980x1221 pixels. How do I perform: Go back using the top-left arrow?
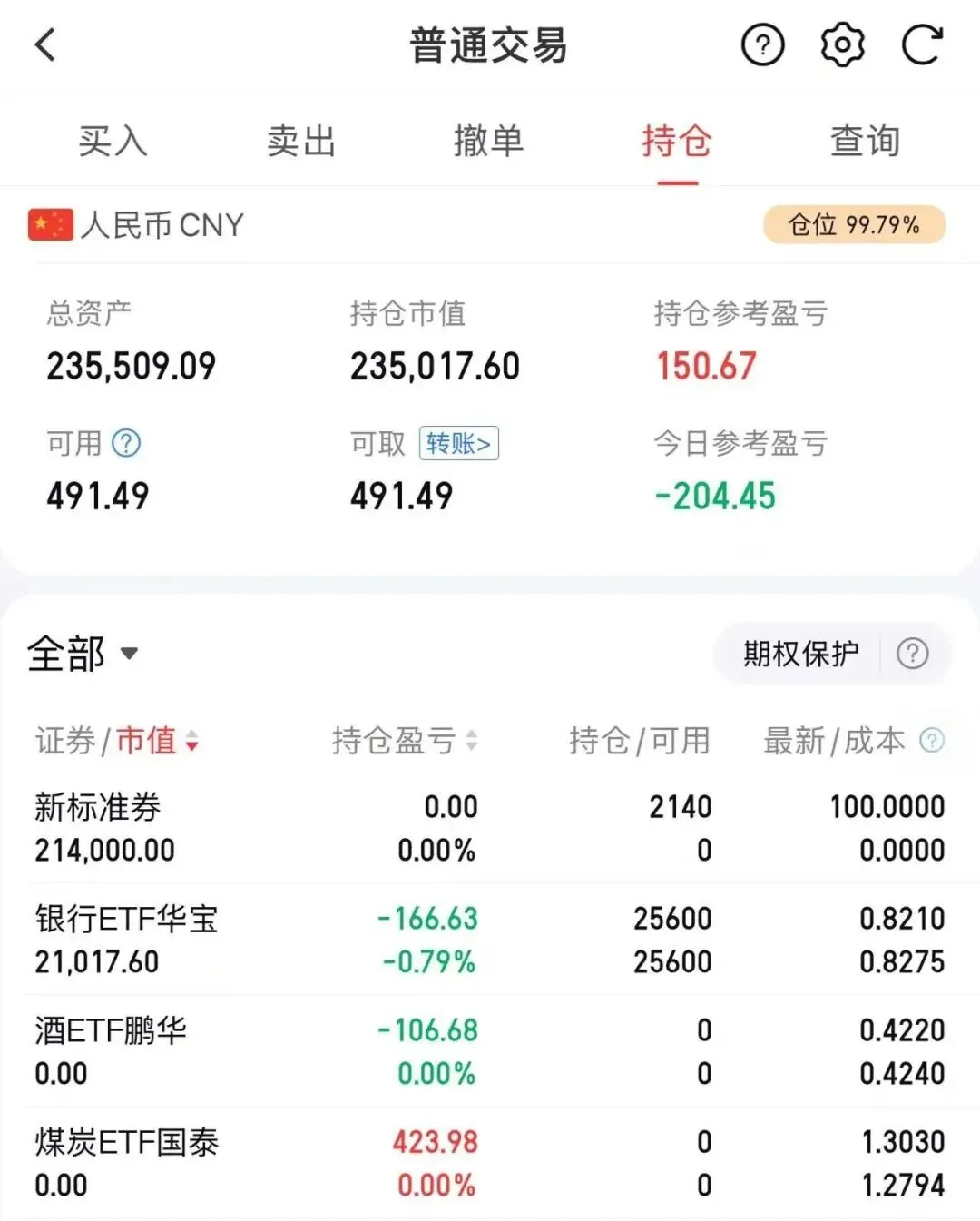coord(45,45)
